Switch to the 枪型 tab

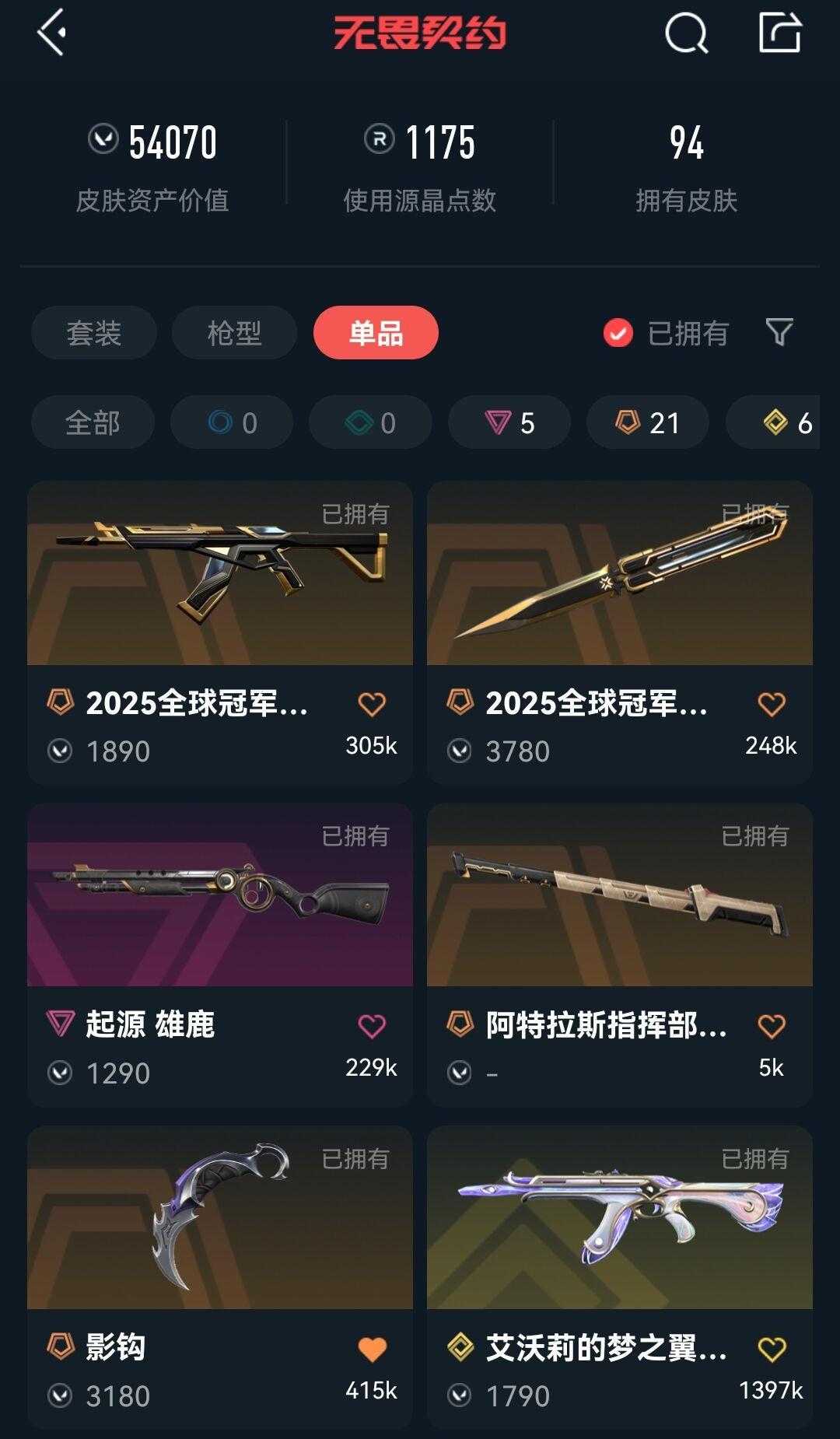(234, 333)
